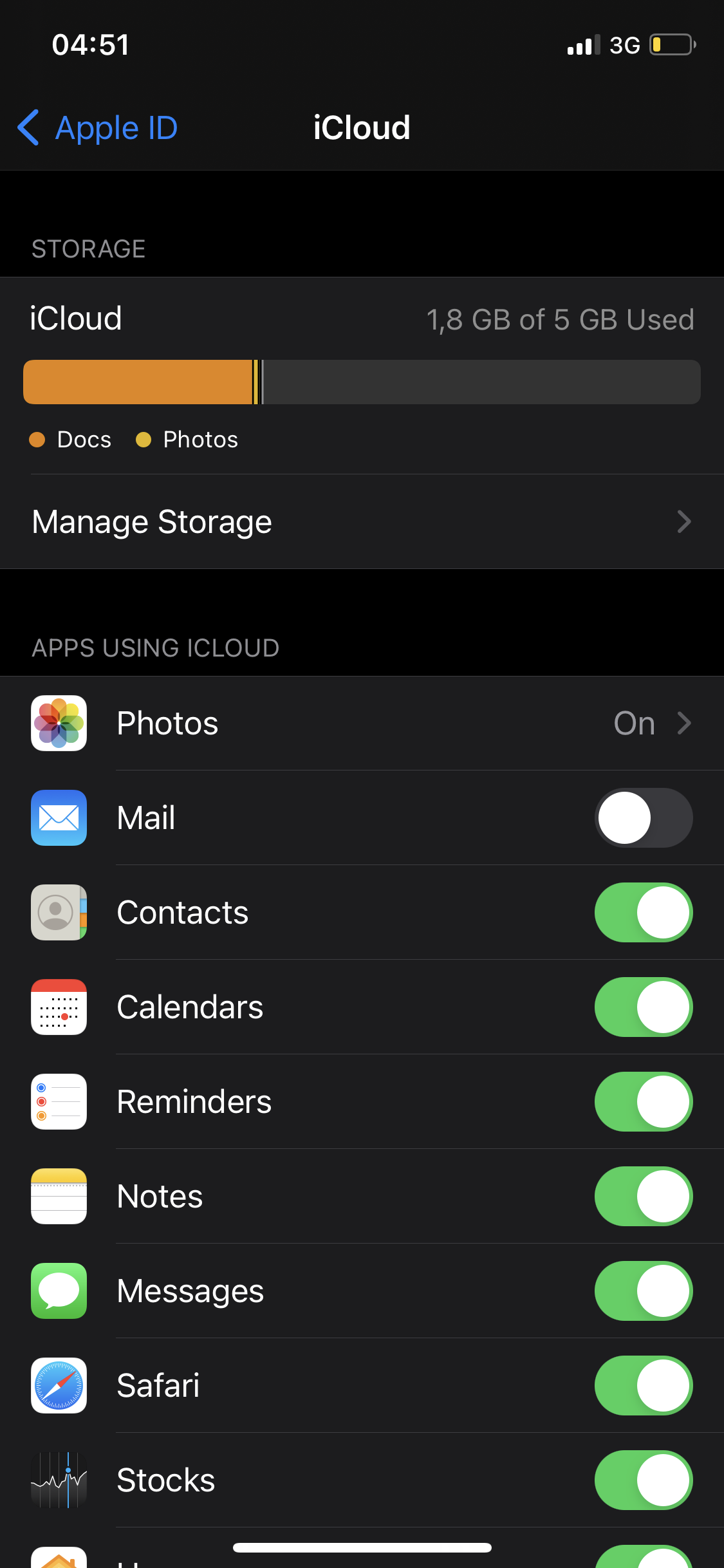Disable the Calendars switch
This screenshot has height=1568, width=724.
click(643, 1007)
